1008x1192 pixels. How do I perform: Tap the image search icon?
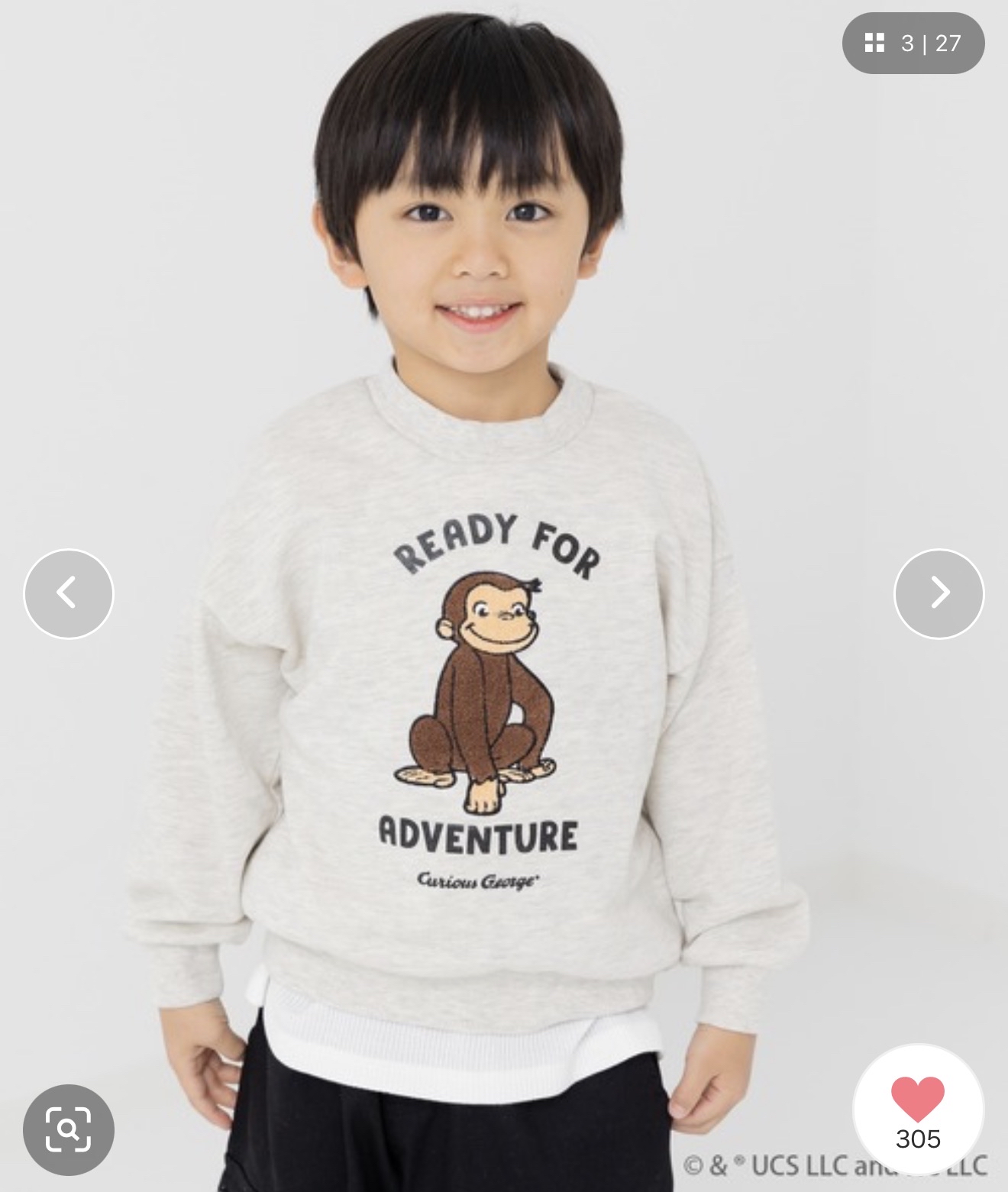click(69, 1129)
